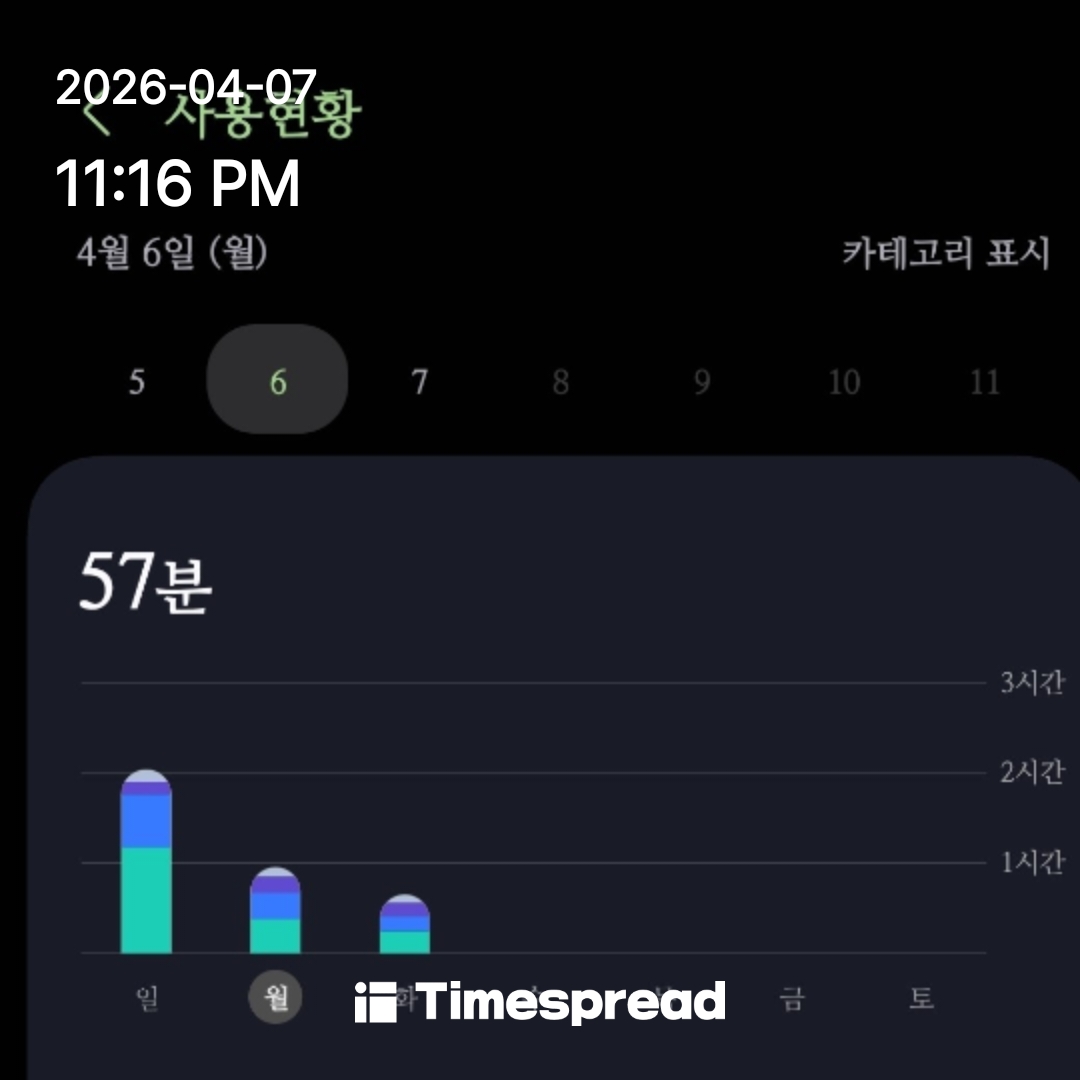1080x1080 pixels.
Task: Tap the 화 usage bar in the chart
Action: [x=404, y=926]
